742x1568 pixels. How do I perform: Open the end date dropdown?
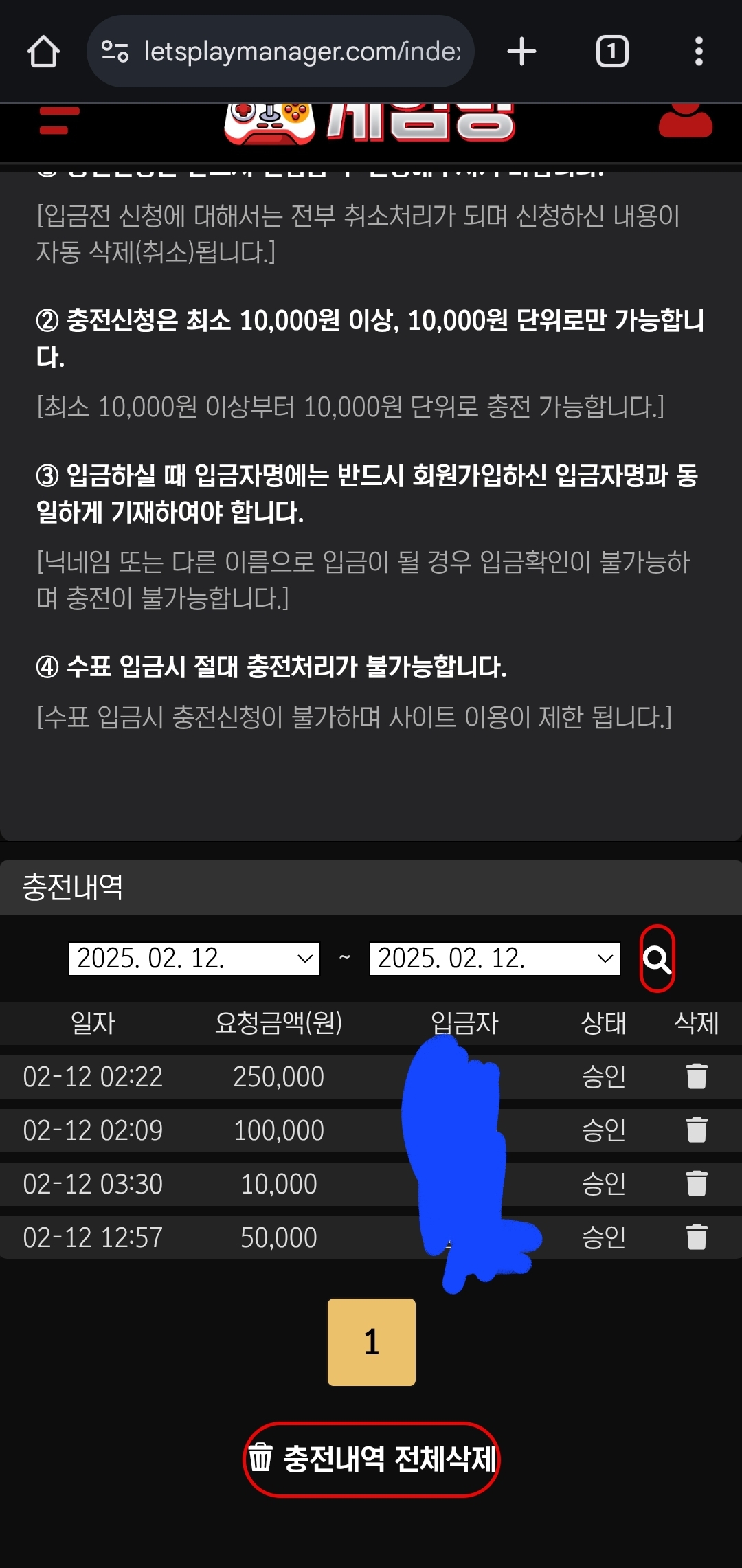[495, 959]
